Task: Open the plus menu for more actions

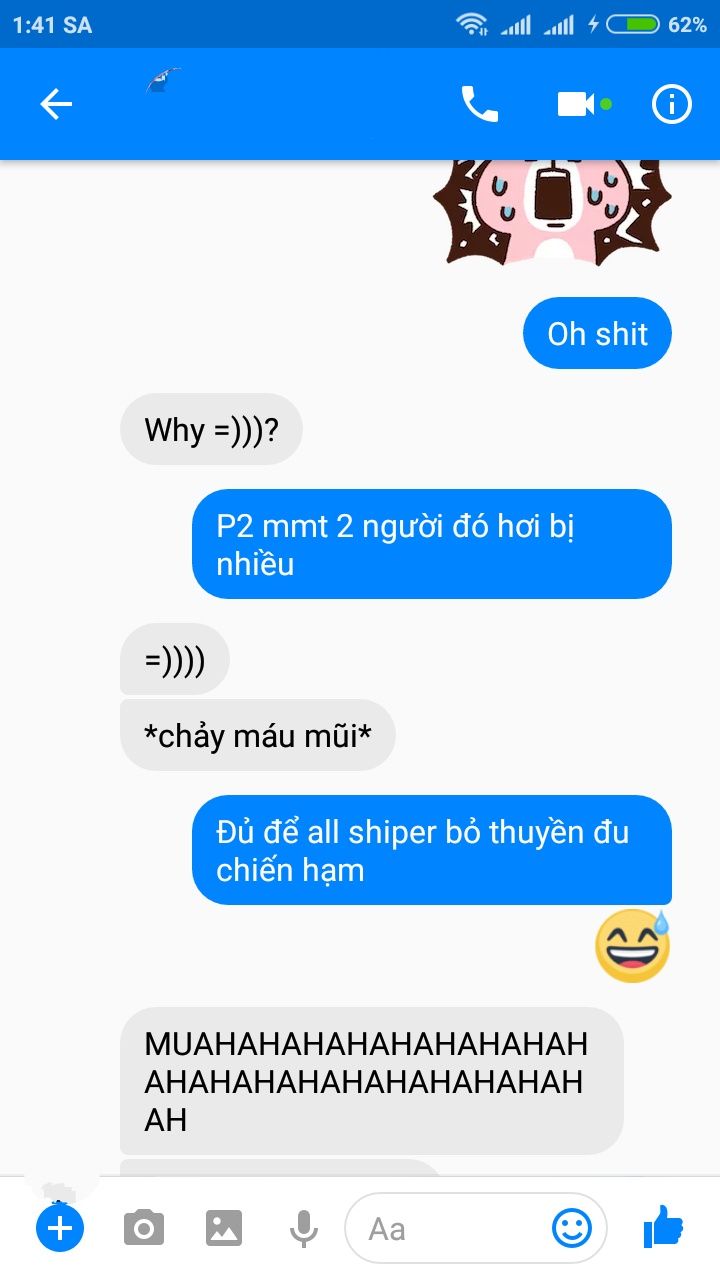Action: coord(60,1228)
